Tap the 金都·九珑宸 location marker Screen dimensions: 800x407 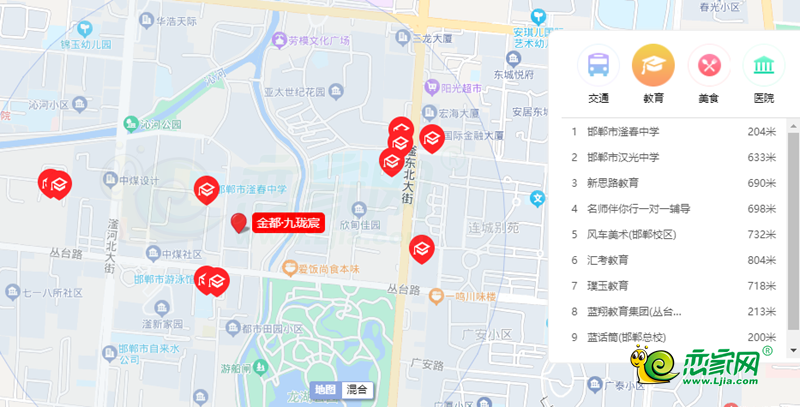pyautogui.click(x=239, y=222)
